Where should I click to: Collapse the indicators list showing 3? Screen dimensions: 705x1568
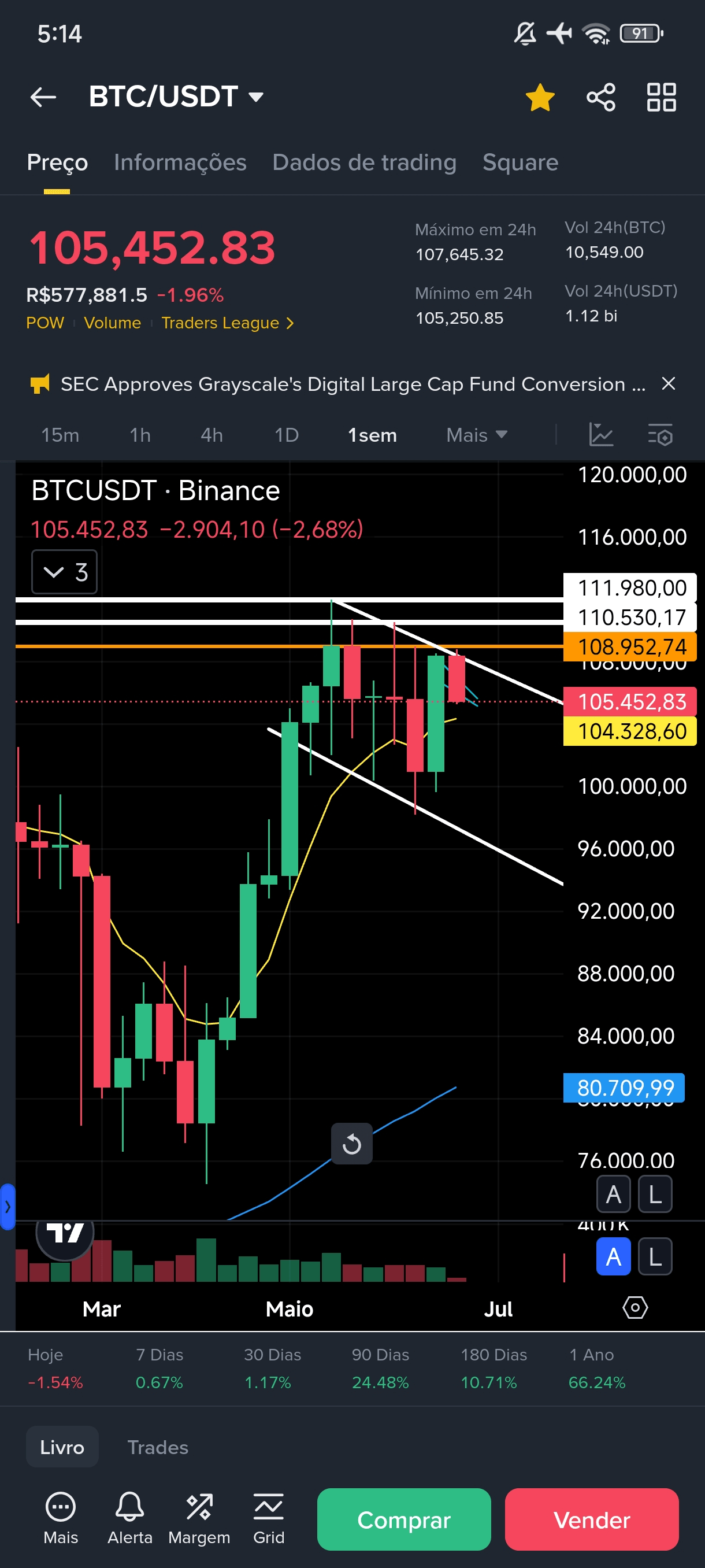pos(64,571)
